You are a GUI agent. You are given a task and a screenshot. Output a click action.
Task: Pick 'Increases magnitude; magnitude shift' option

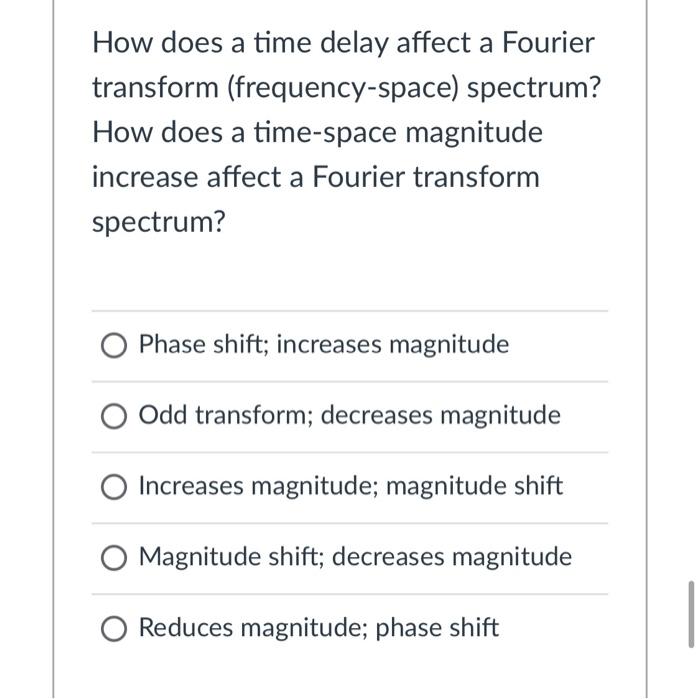click(x=114, y=487)
